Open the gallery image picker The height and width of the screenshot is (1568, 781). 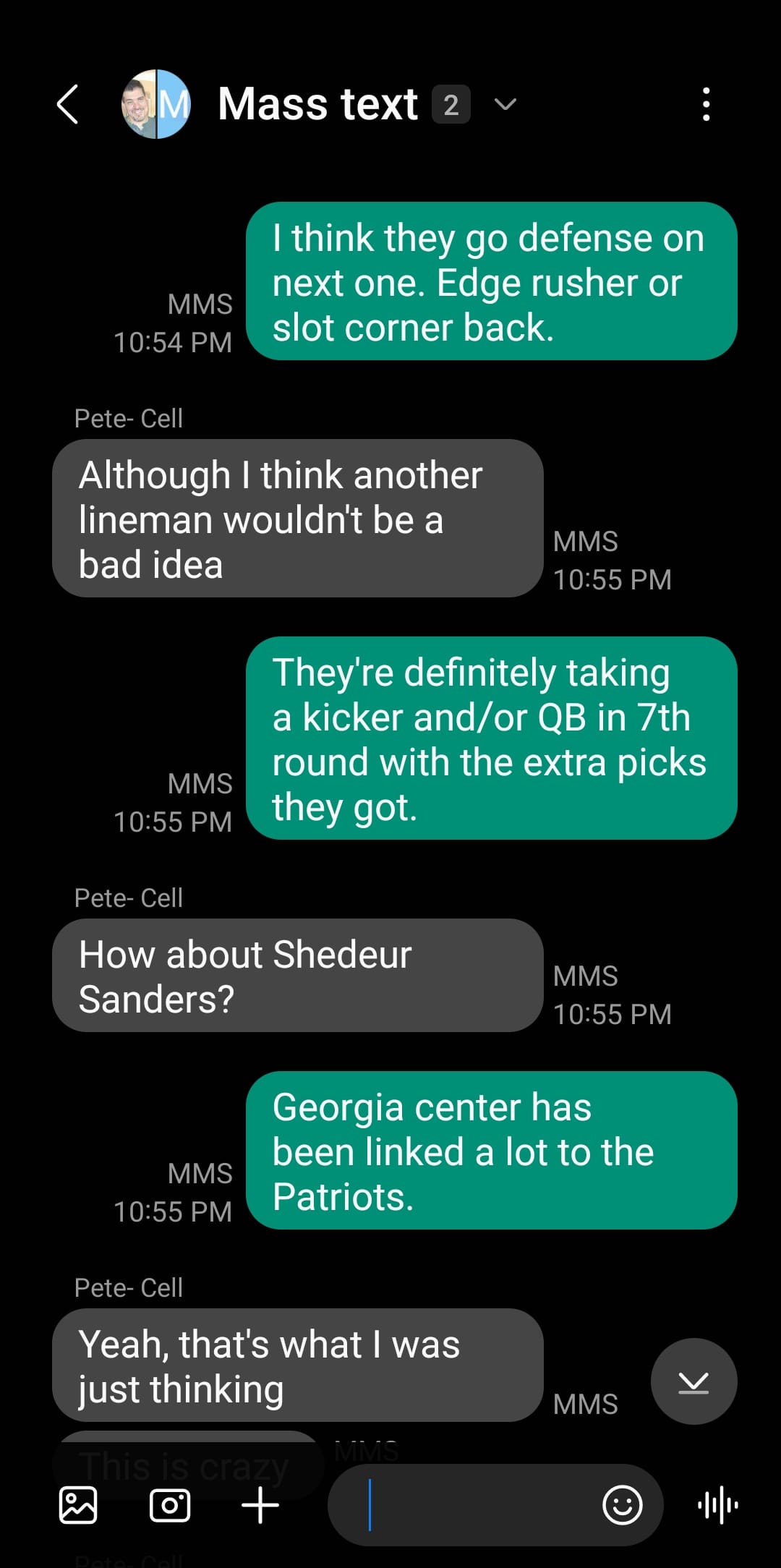(78, 1505)
